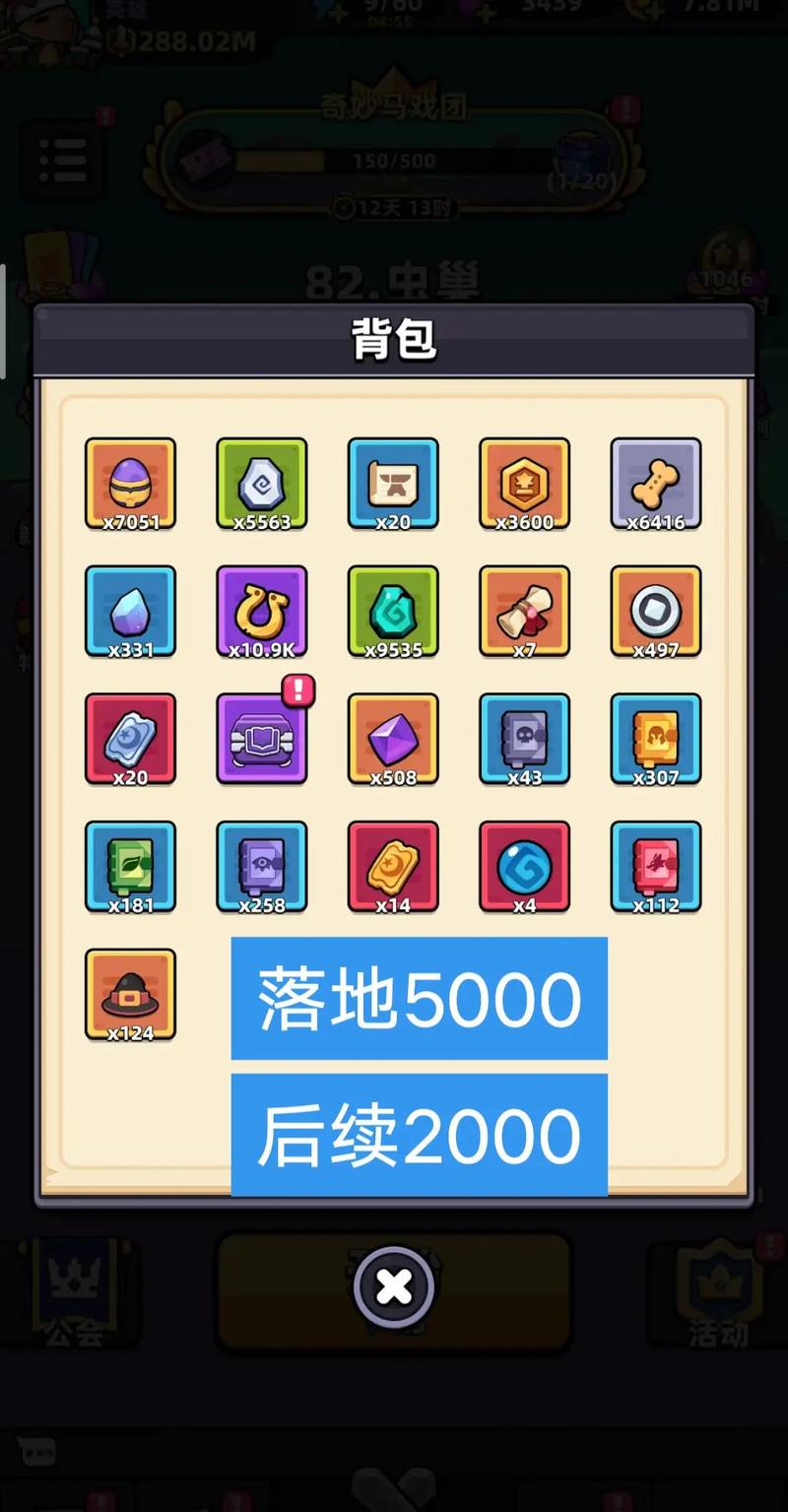
Task: Select the hexagon badge item x3600
Action: click(524, 485)
